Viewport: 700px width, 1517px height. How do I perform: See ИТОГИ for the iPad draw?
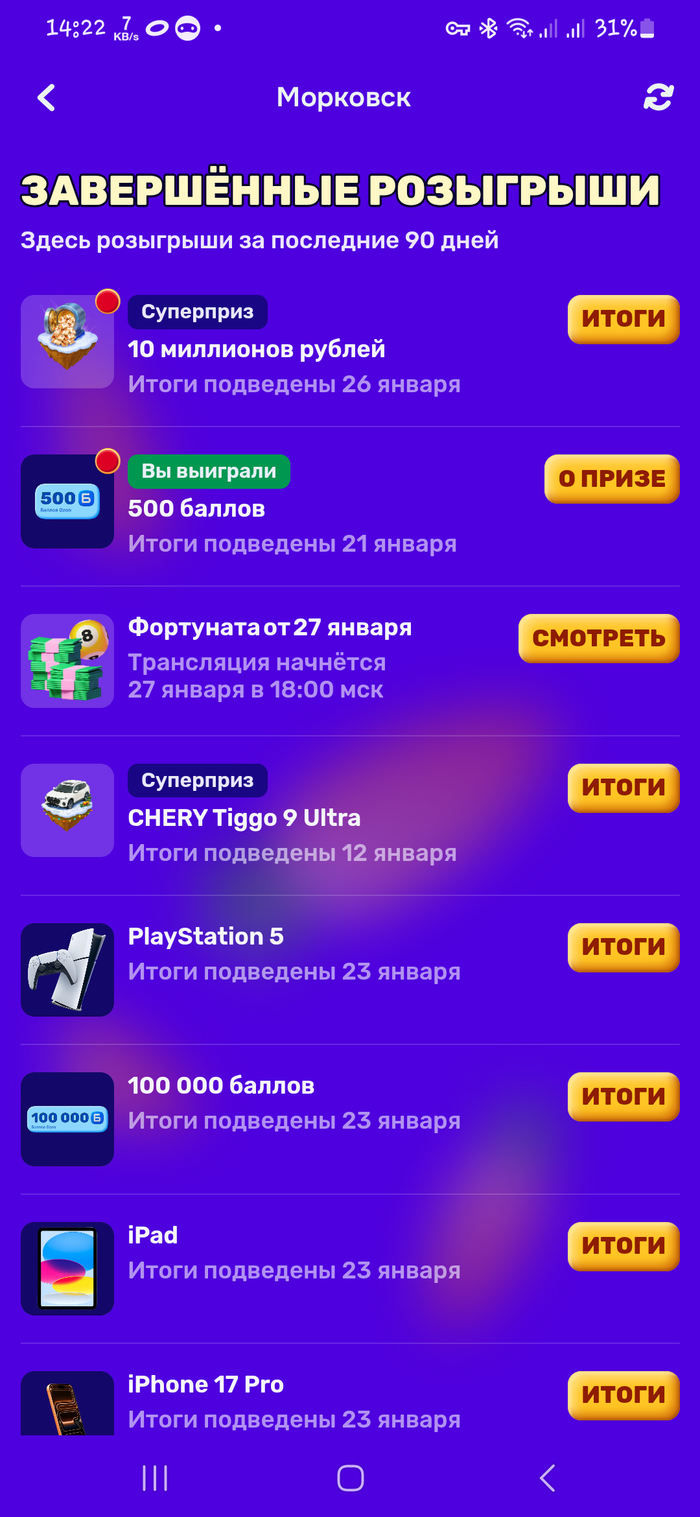pyautogui.click(x=623, y=1246)
